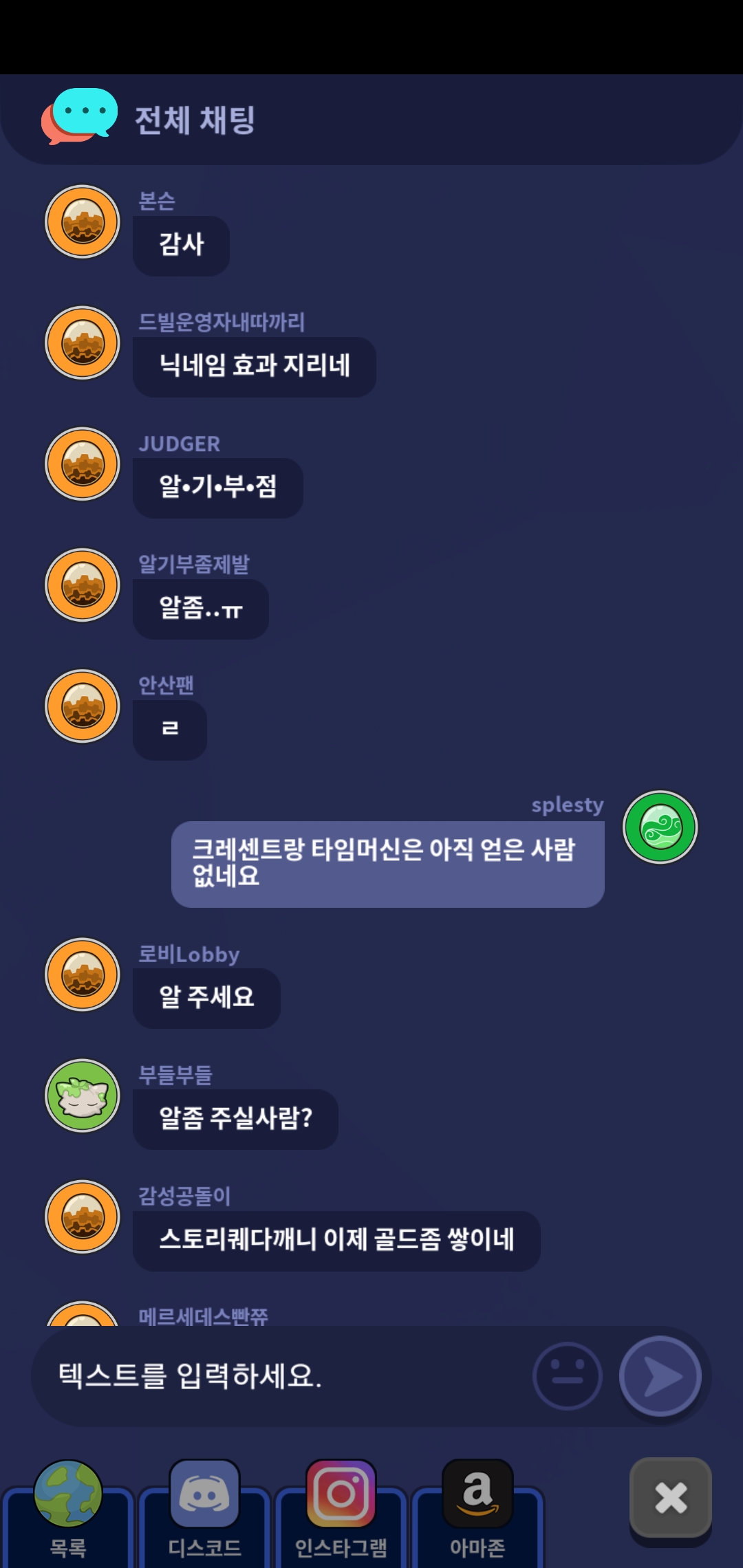Send the chat message
The height and width of the screenshot is (1568, 743).
[x=660, y=1376]
